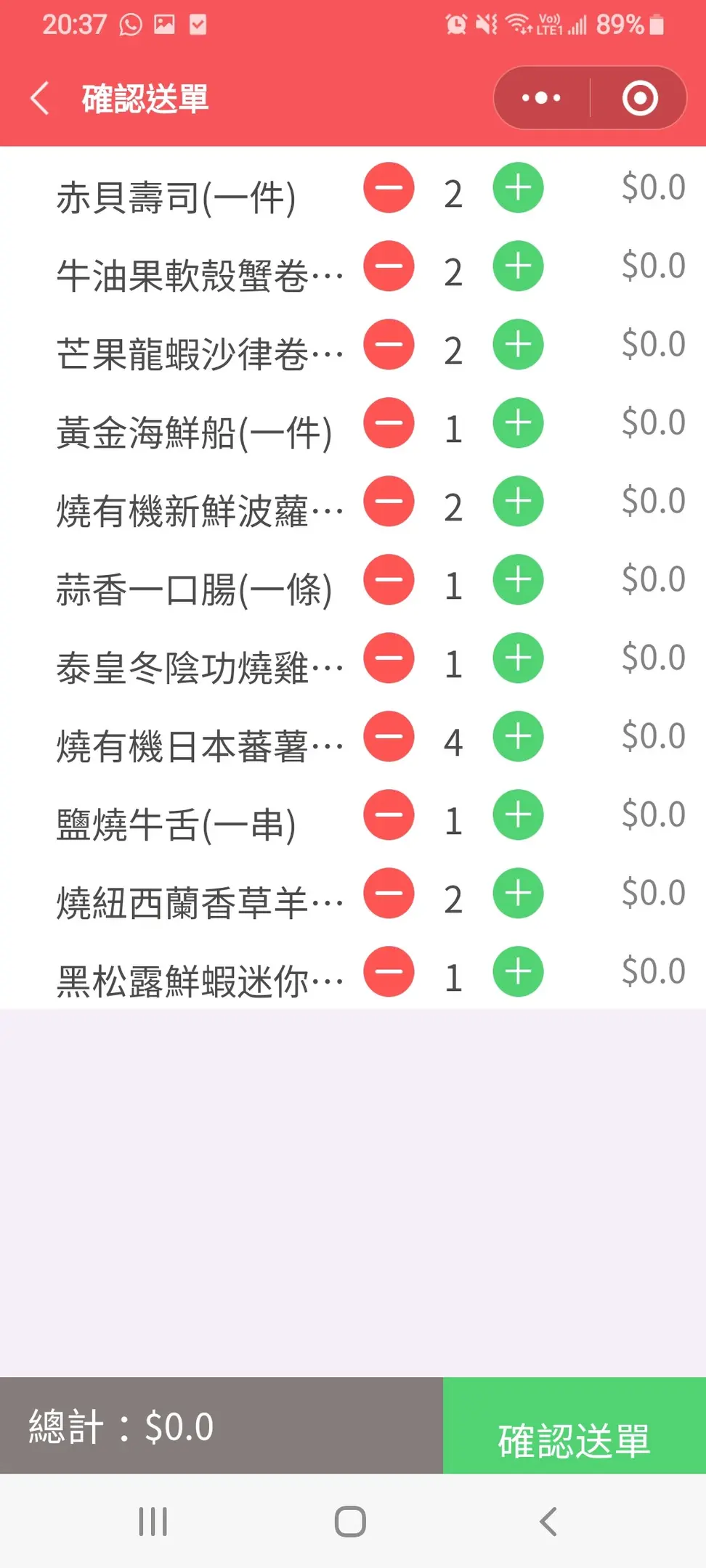Reduce quantity of 燒紐西蘭香草羊

tap(389, 894)
